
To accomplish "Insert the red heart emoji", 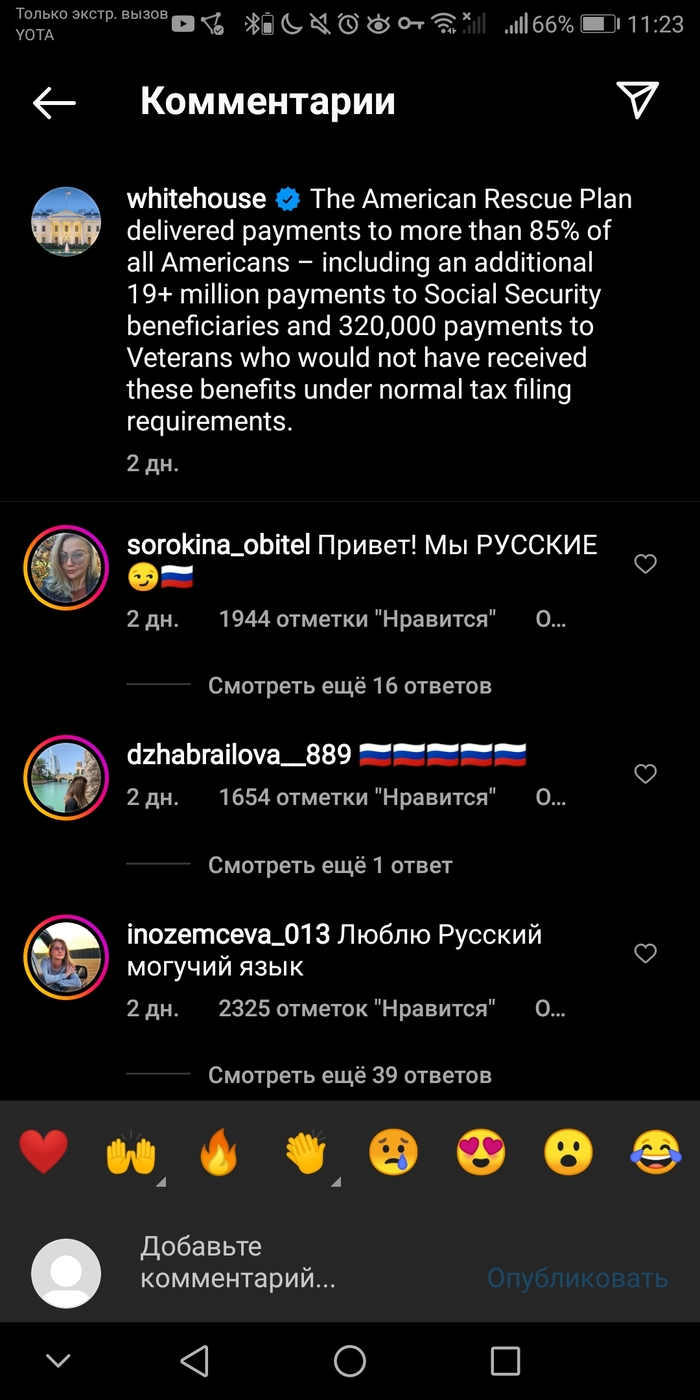I will pos(44,1152).
